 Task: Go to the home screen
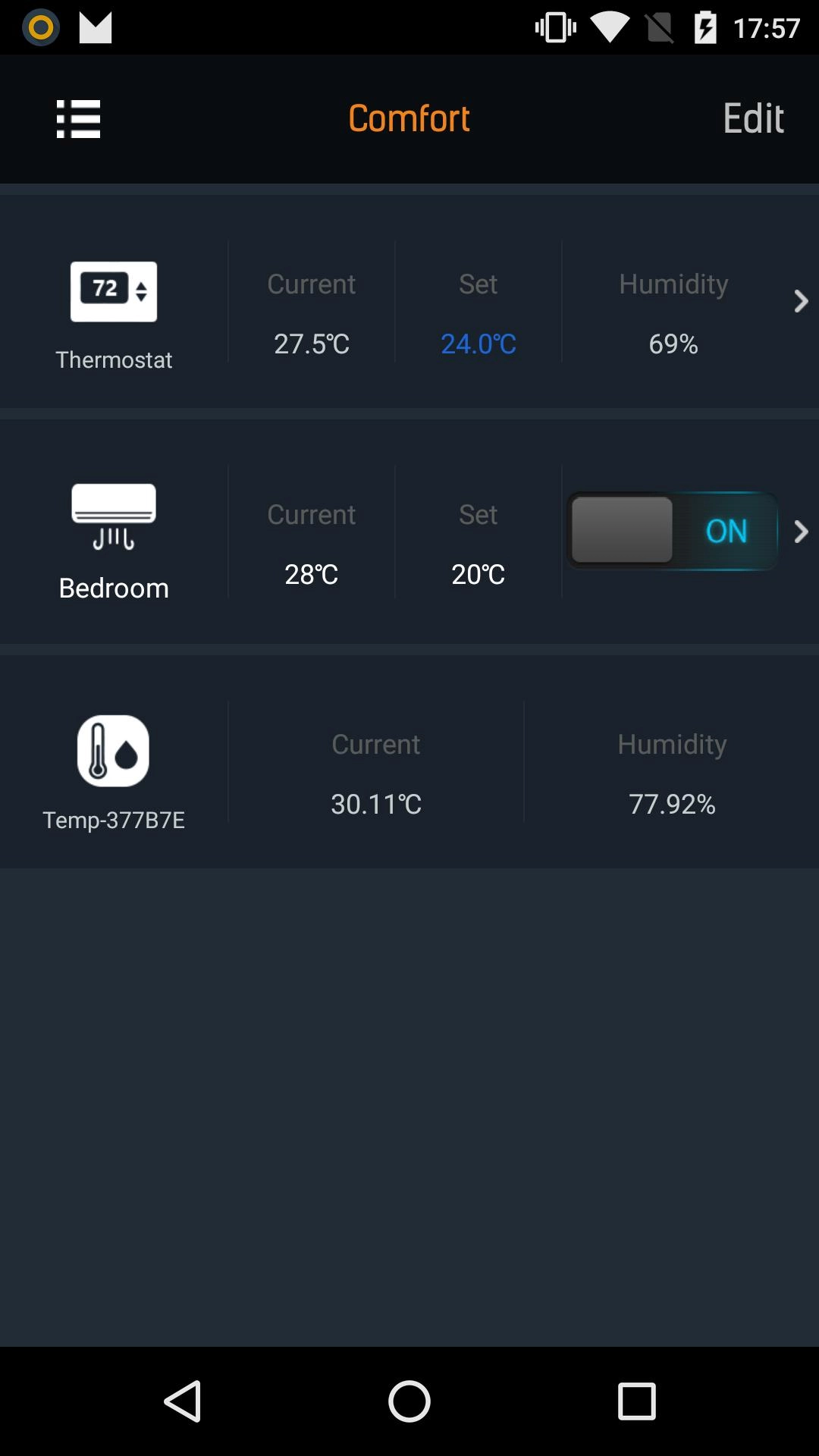click(x=409, y=1401)
